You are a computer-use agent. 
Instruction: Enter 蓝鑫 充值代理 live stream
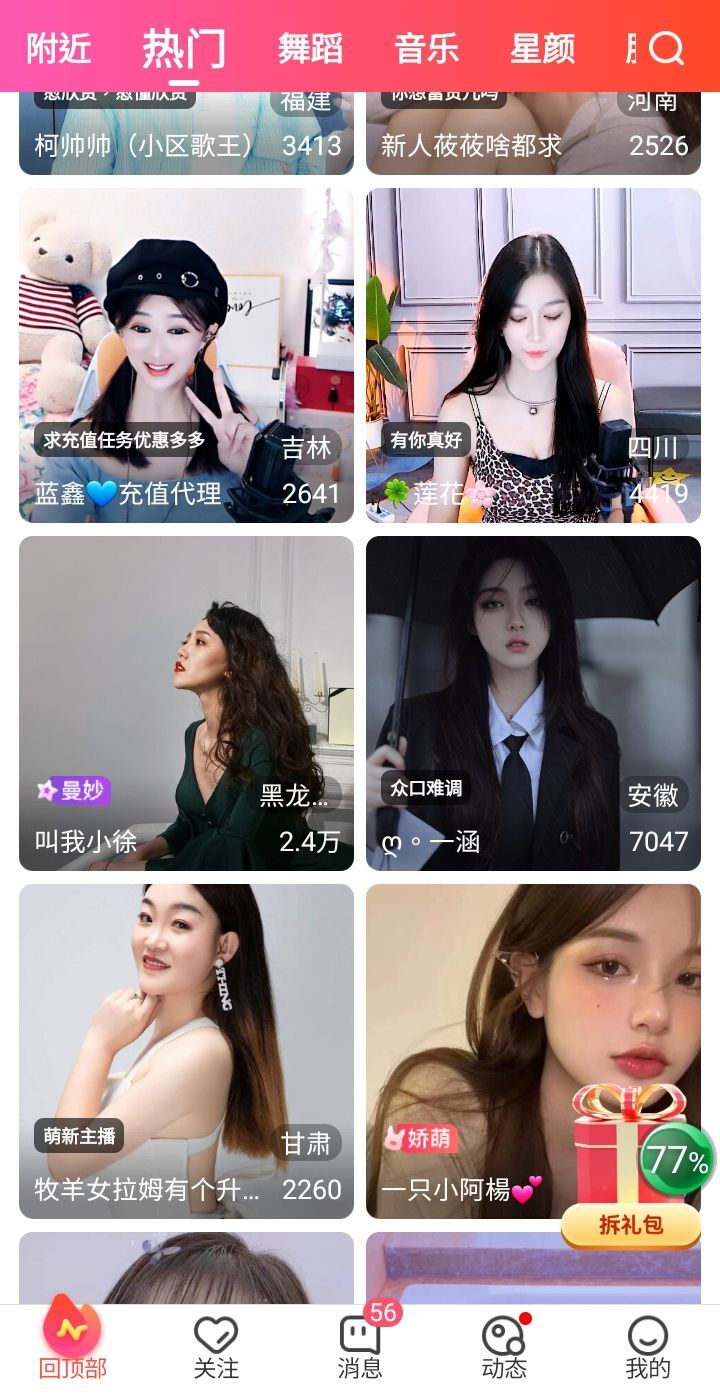point(186,355)
